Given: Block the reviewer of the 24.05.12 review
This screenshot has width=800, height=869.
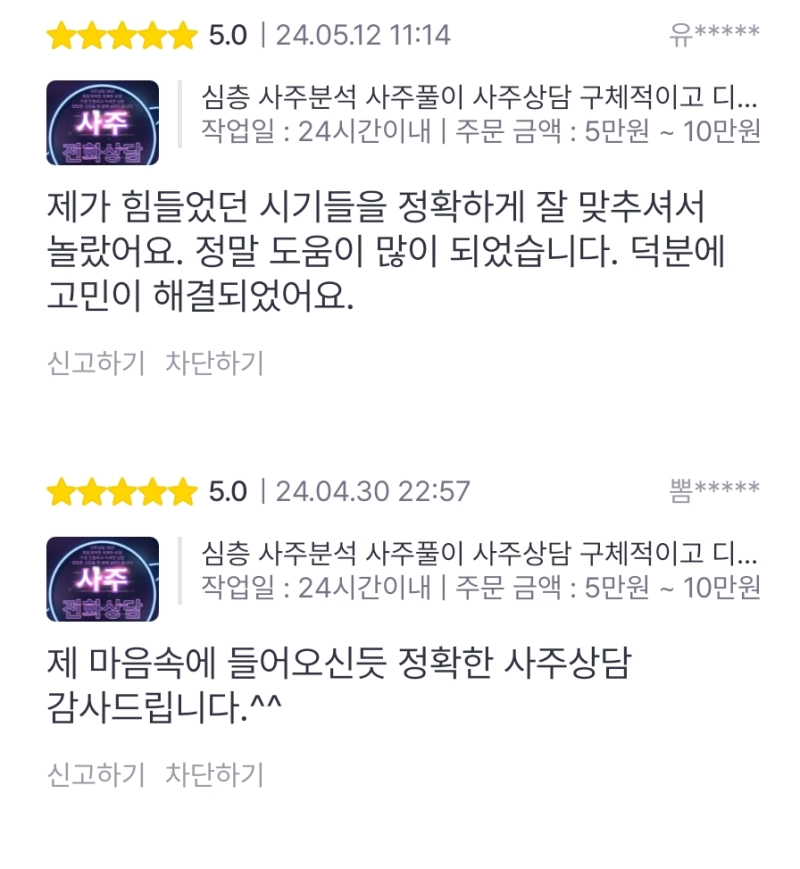Looking at the screenshot, I should pos(214,363).
